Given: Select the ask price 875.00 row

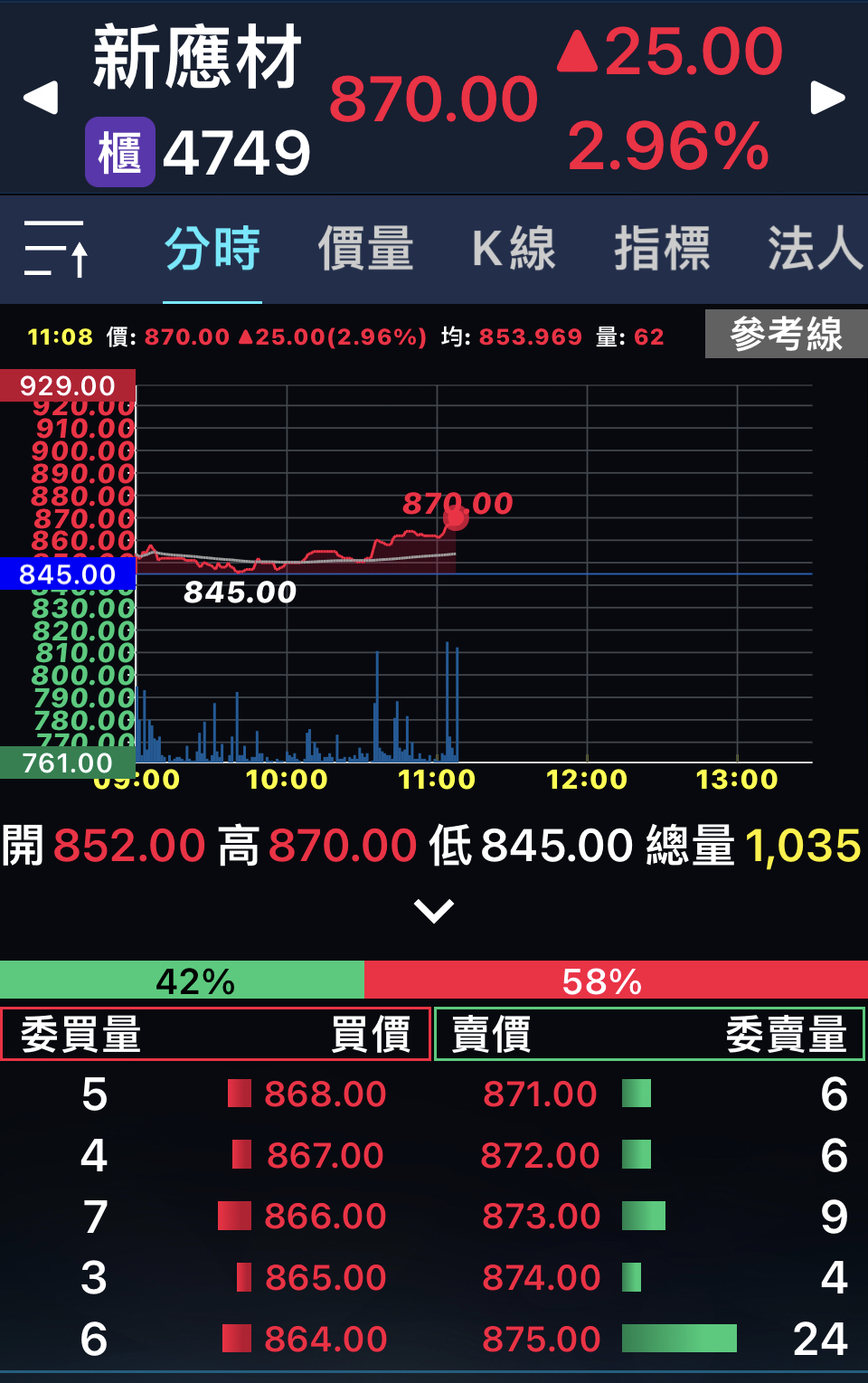Looking at the screenshot, I should (541, 1340).
